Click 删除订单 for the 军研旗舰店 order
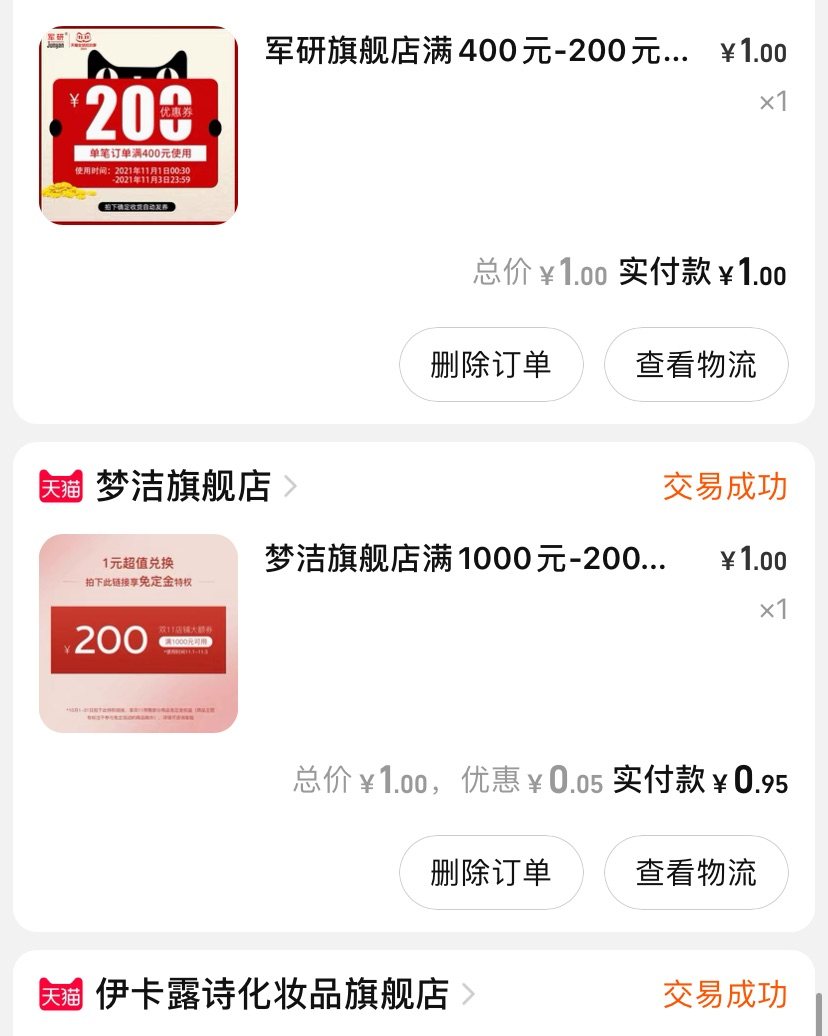The width and height of the screenshot is (828, 1036). 491,365
